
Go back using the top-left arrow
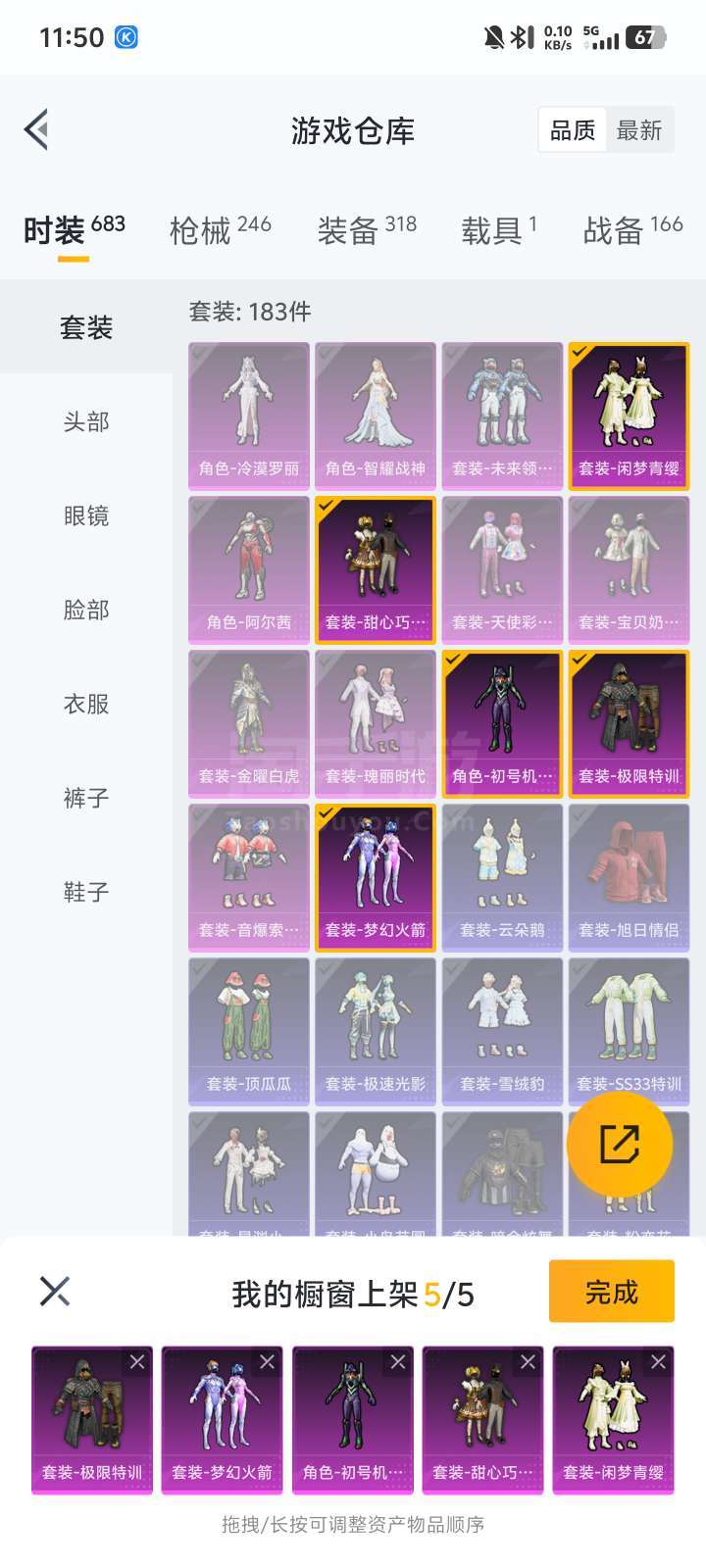pos(37,129)
